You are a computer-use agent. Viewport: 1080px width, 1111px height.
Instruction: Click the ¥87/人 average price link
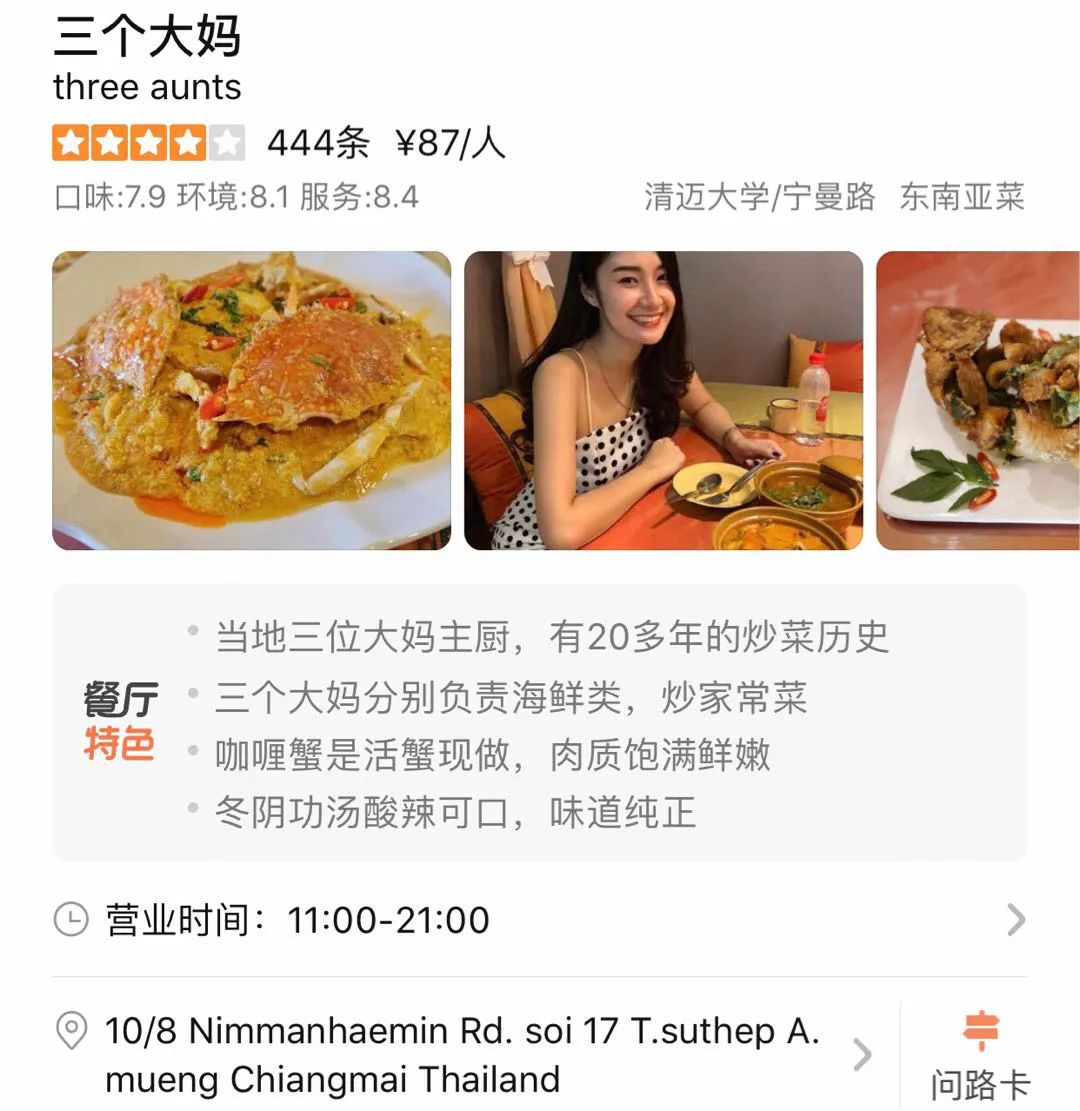pyautogui.click(x=450, y=141)
